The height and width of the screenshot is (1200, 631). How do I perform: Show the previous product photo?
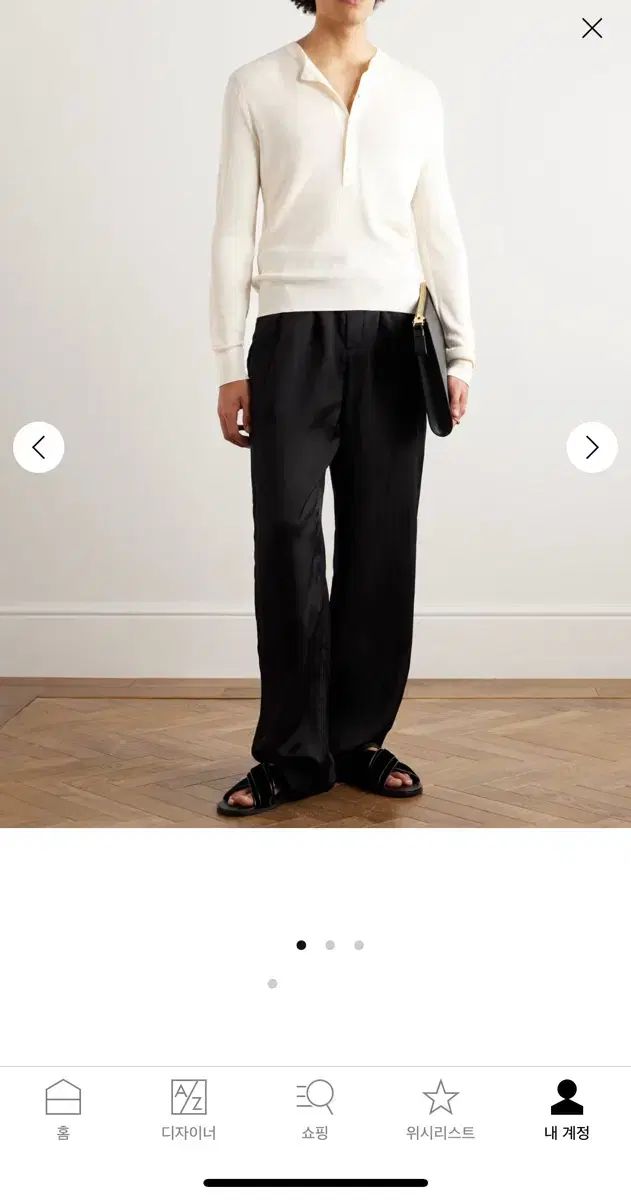[x=39, y=447]
